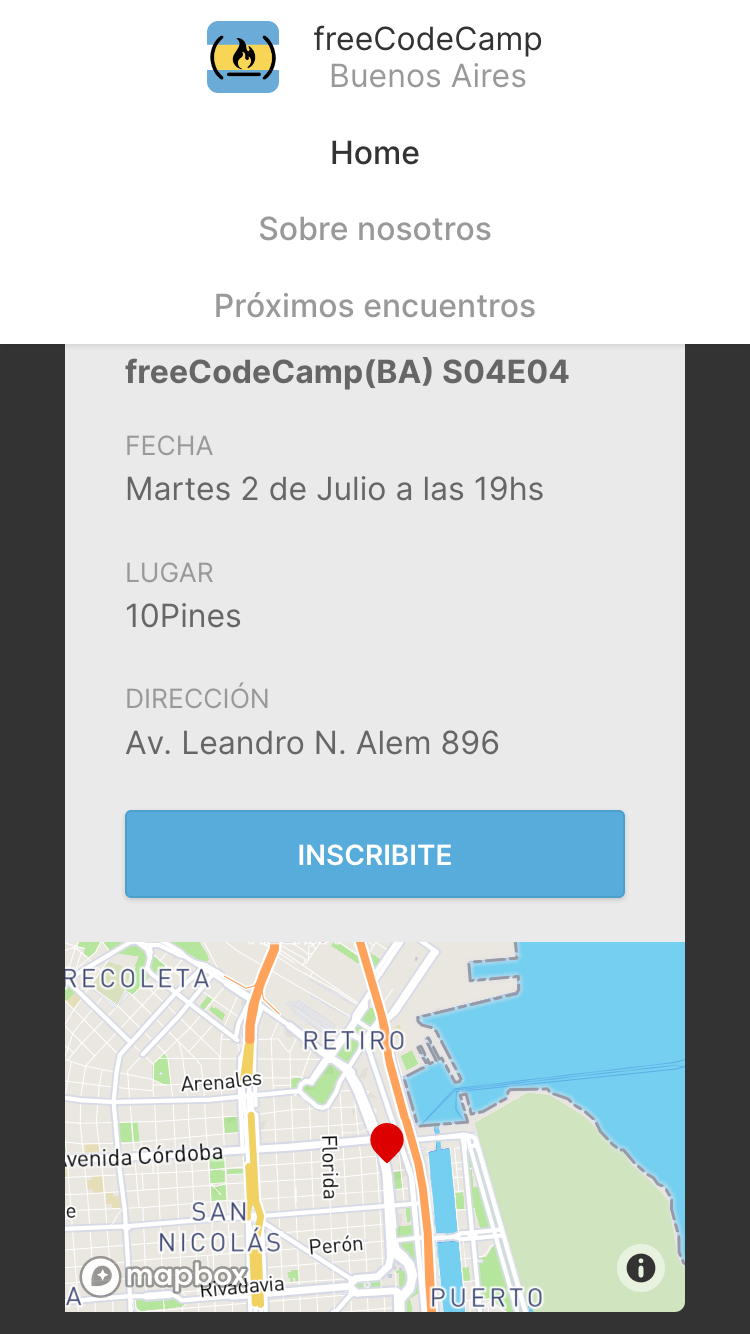Tap the INSCRIBITE button
The height and width of the screenshot is (1334, 750).
[375, 854]
